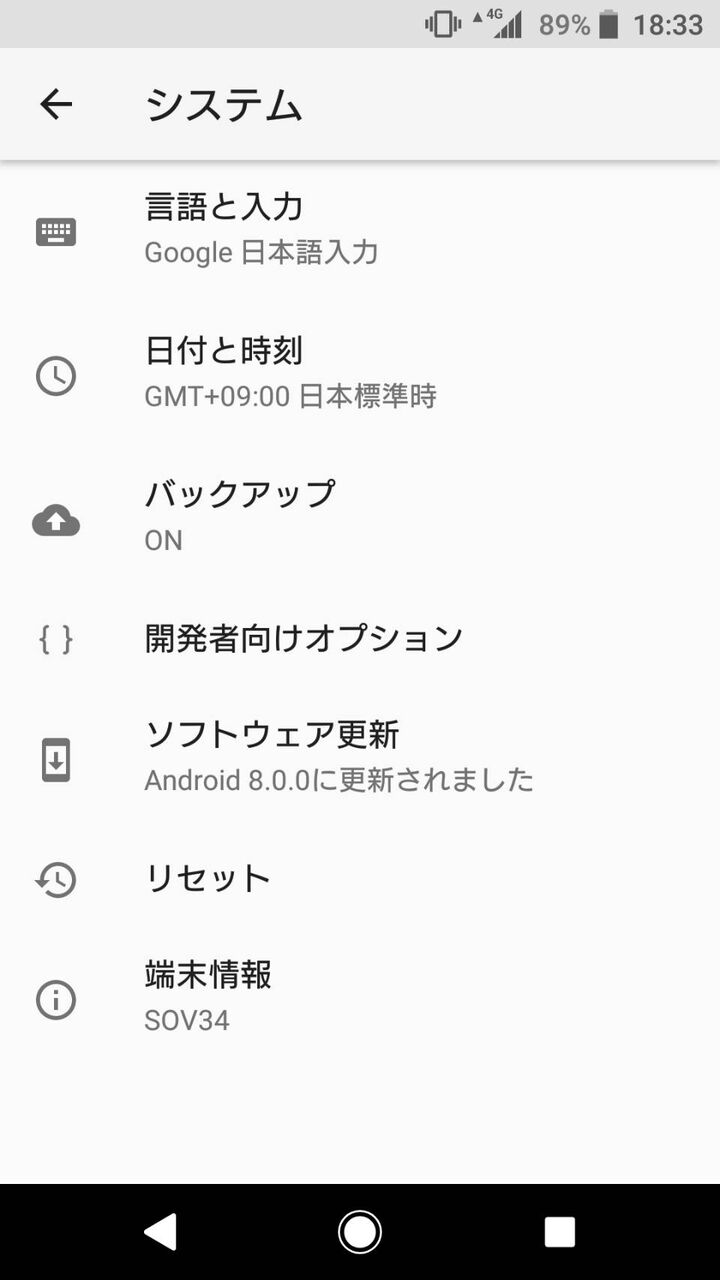720x1280 pixels.
Task: Open 日付と時刻 settings
Action: click(x=360, y=374)
